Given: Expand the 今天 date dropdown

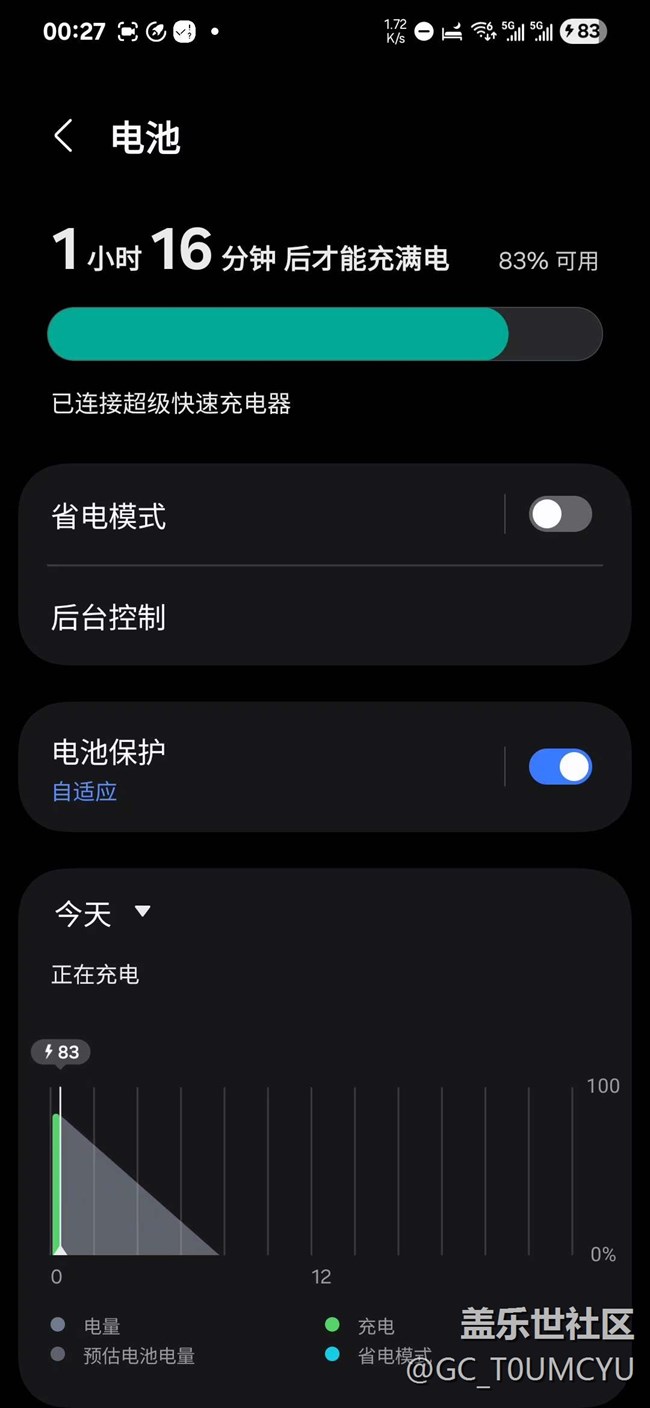Looking at the screenshot, I should 102,913.
